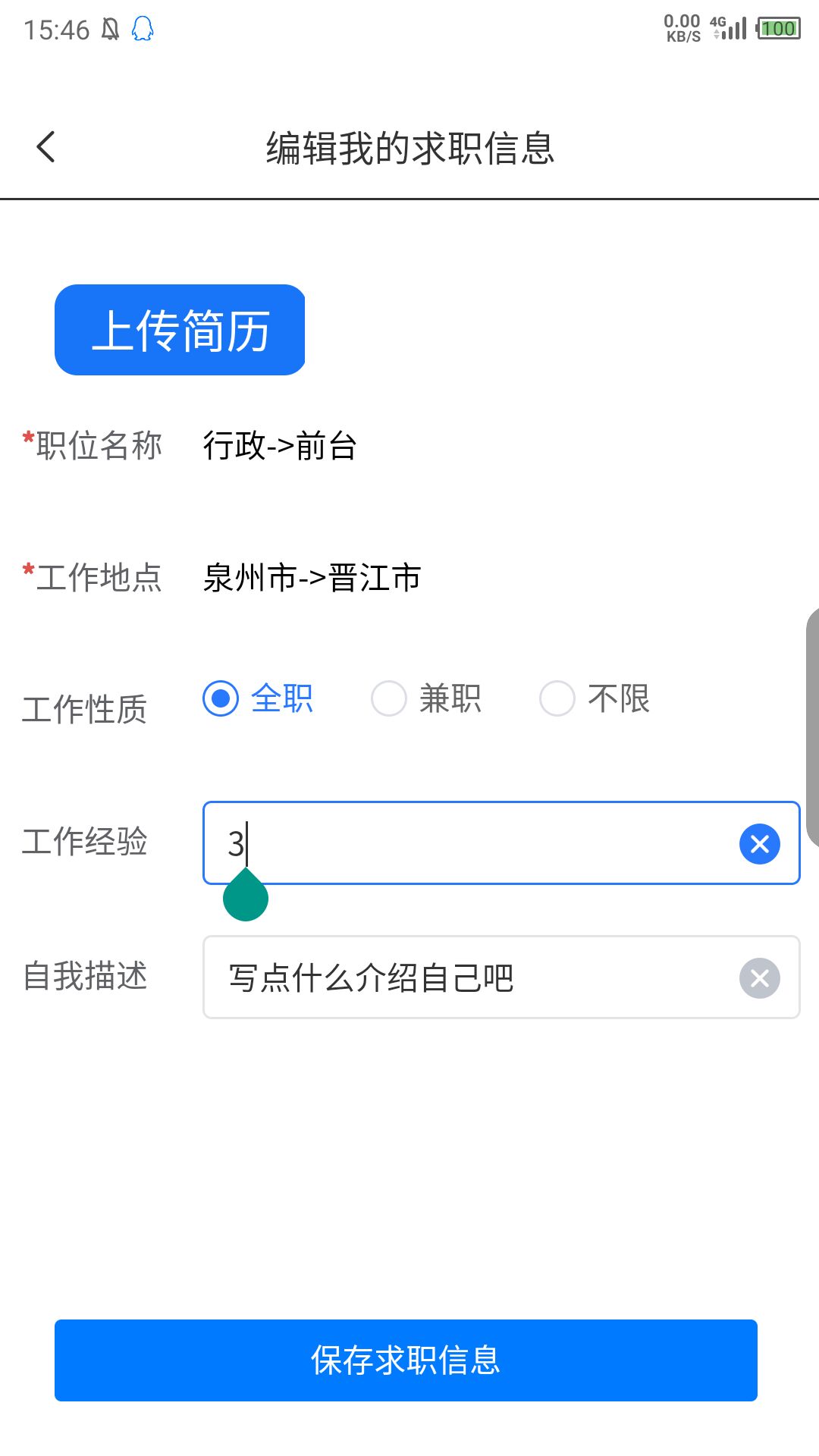Focus the 工作经验 input field
819x1456 pixels.
click(470, 843)
